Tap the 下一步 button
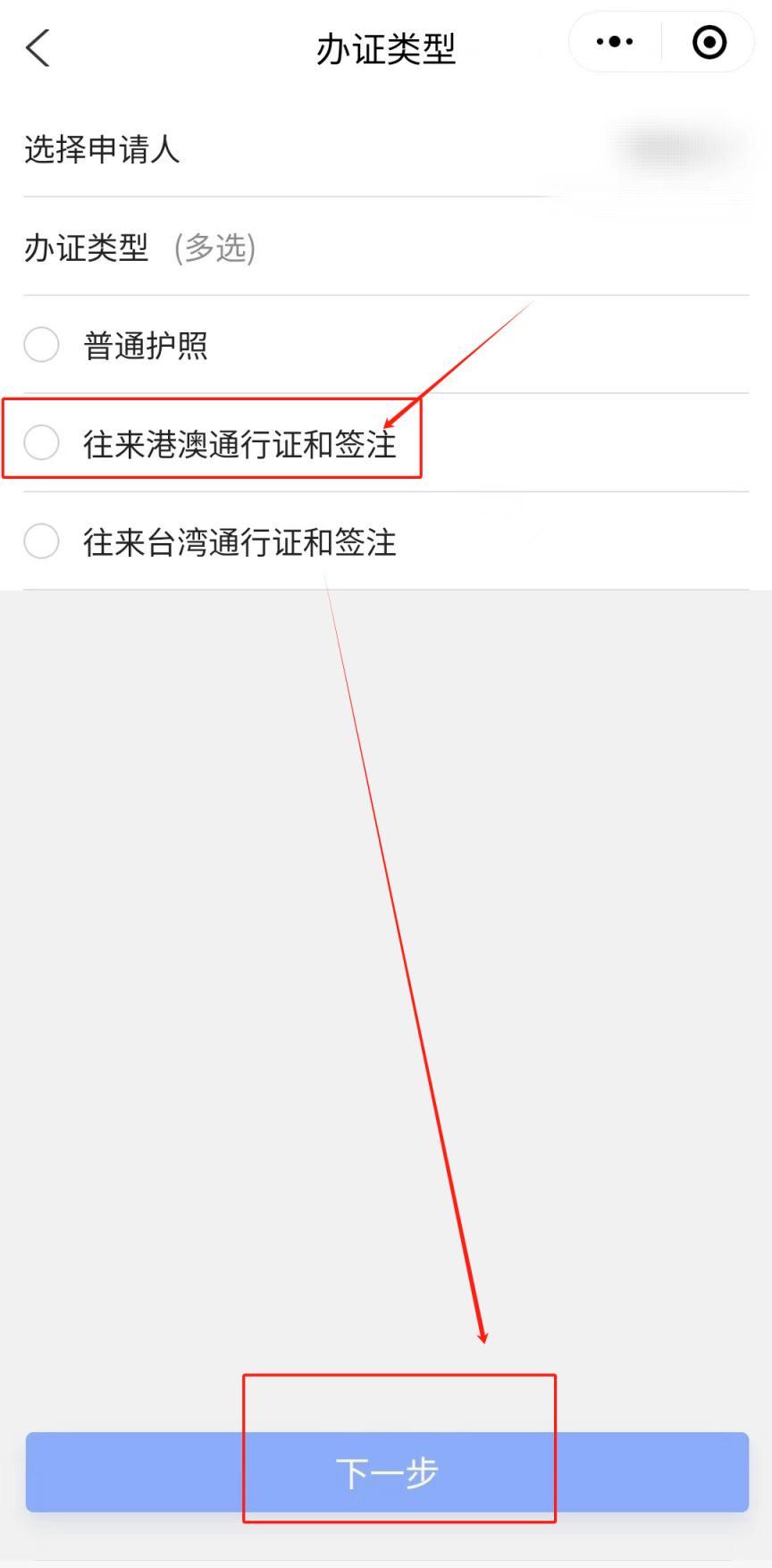Screen dimensions: 772x1568 [x=386, y=1472]
